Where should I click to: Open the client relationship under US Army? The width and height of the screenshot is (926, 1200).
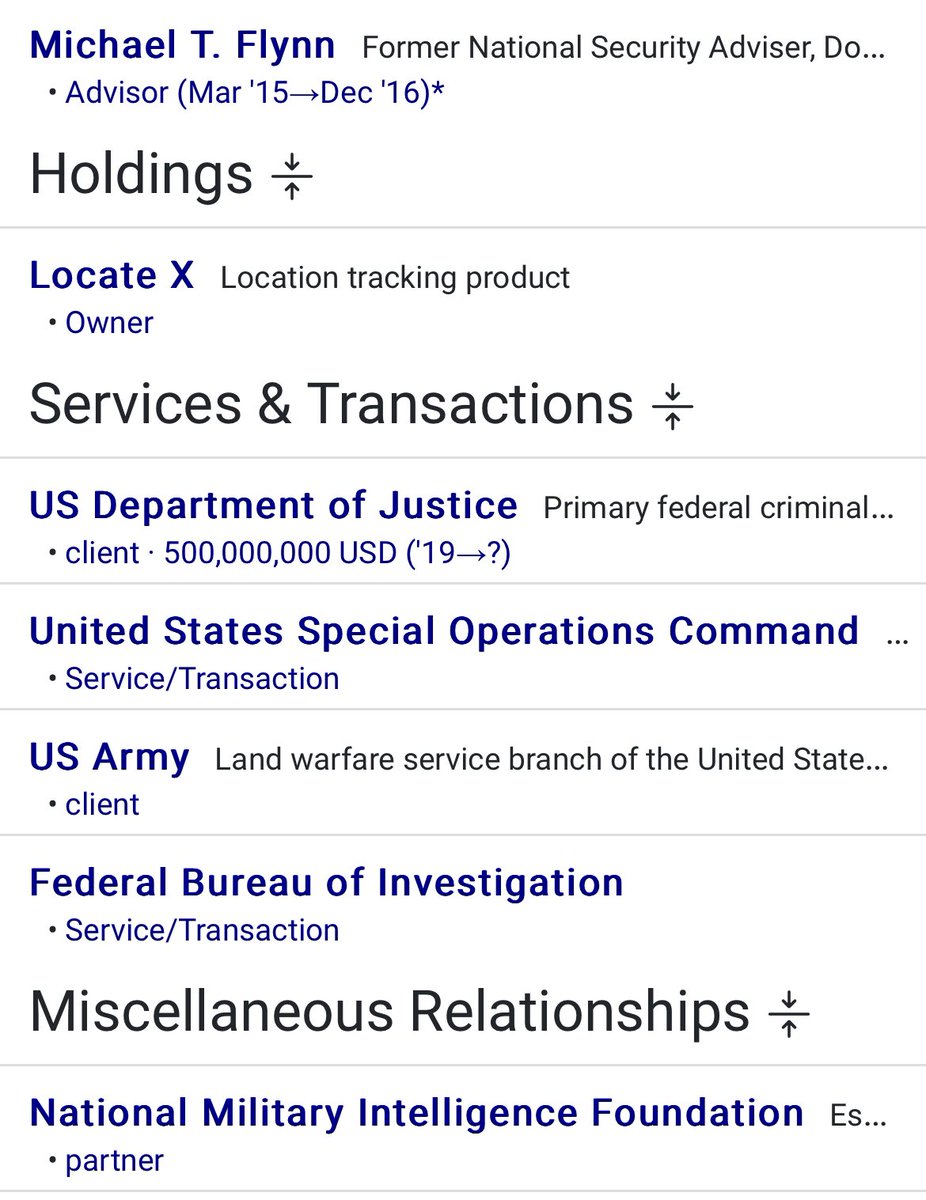(x=102, y=805)
